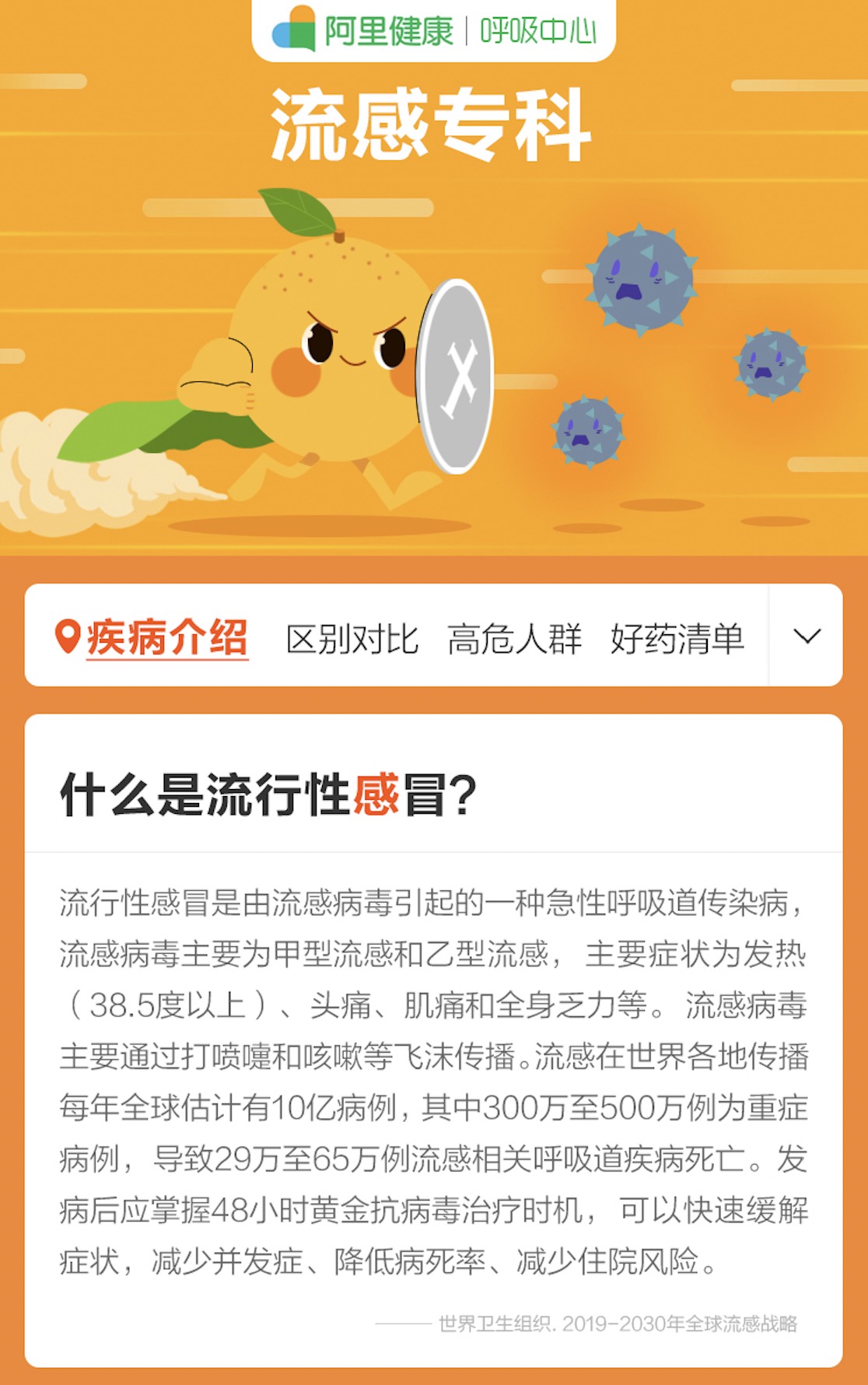
Task: Expand the tab list with the chevron
Action: [x=807, y=636]
